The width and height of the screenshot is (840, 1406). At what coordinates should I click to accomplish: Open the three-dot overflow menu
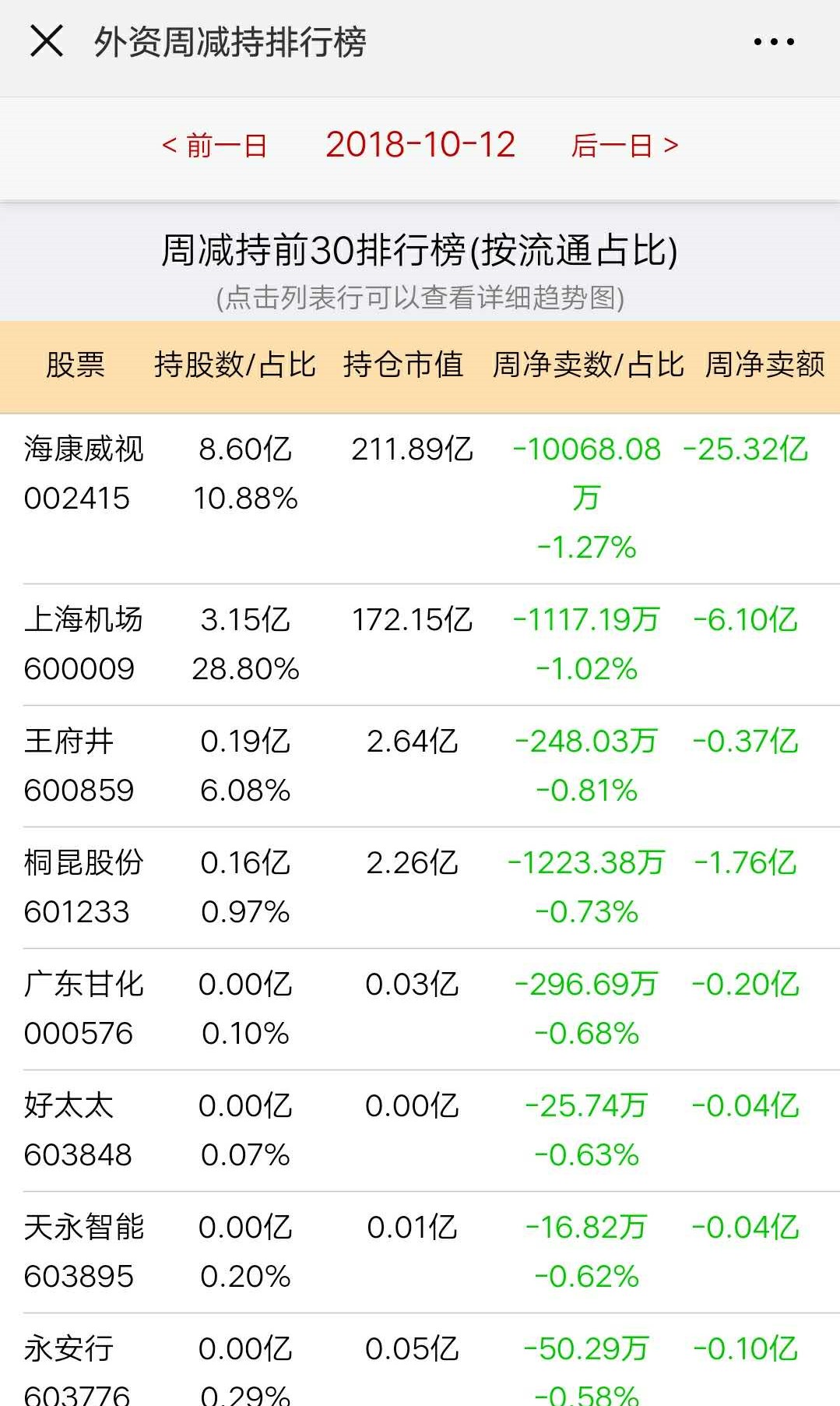774,42
